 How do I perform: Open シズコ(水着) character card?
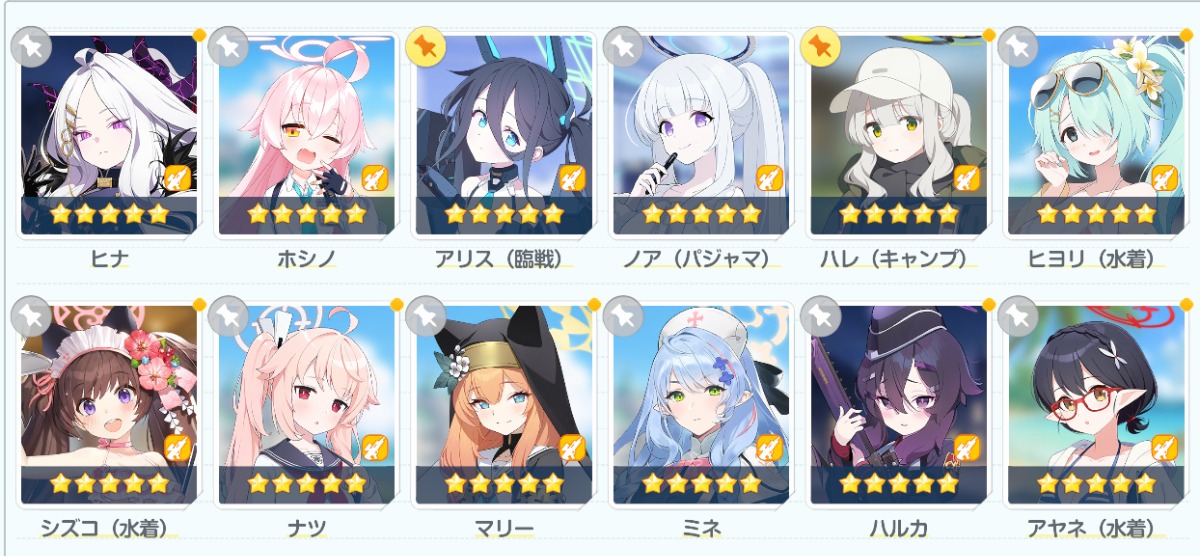tap(108, 405)
